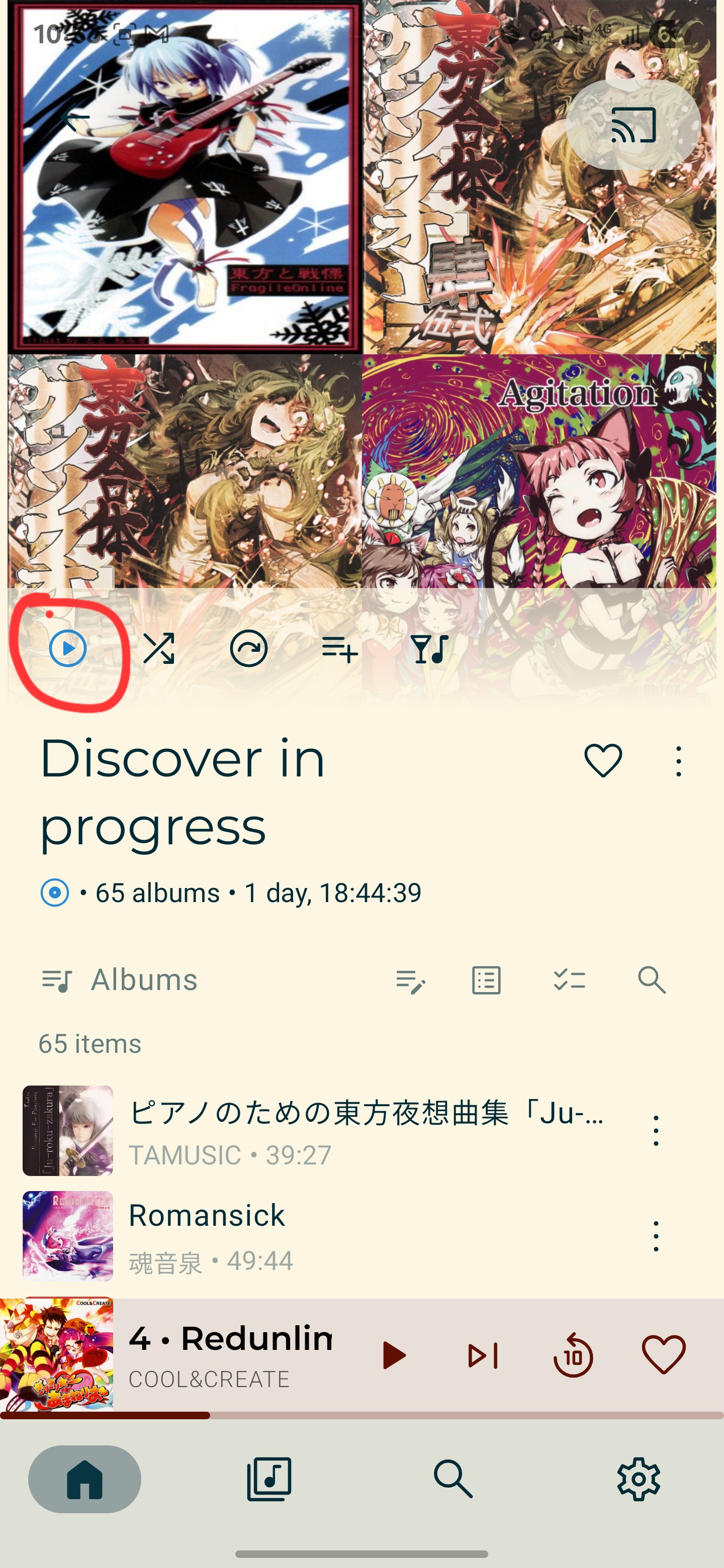Open the cast button
The image size is (724, 1568).
click(x=633, y=125)
